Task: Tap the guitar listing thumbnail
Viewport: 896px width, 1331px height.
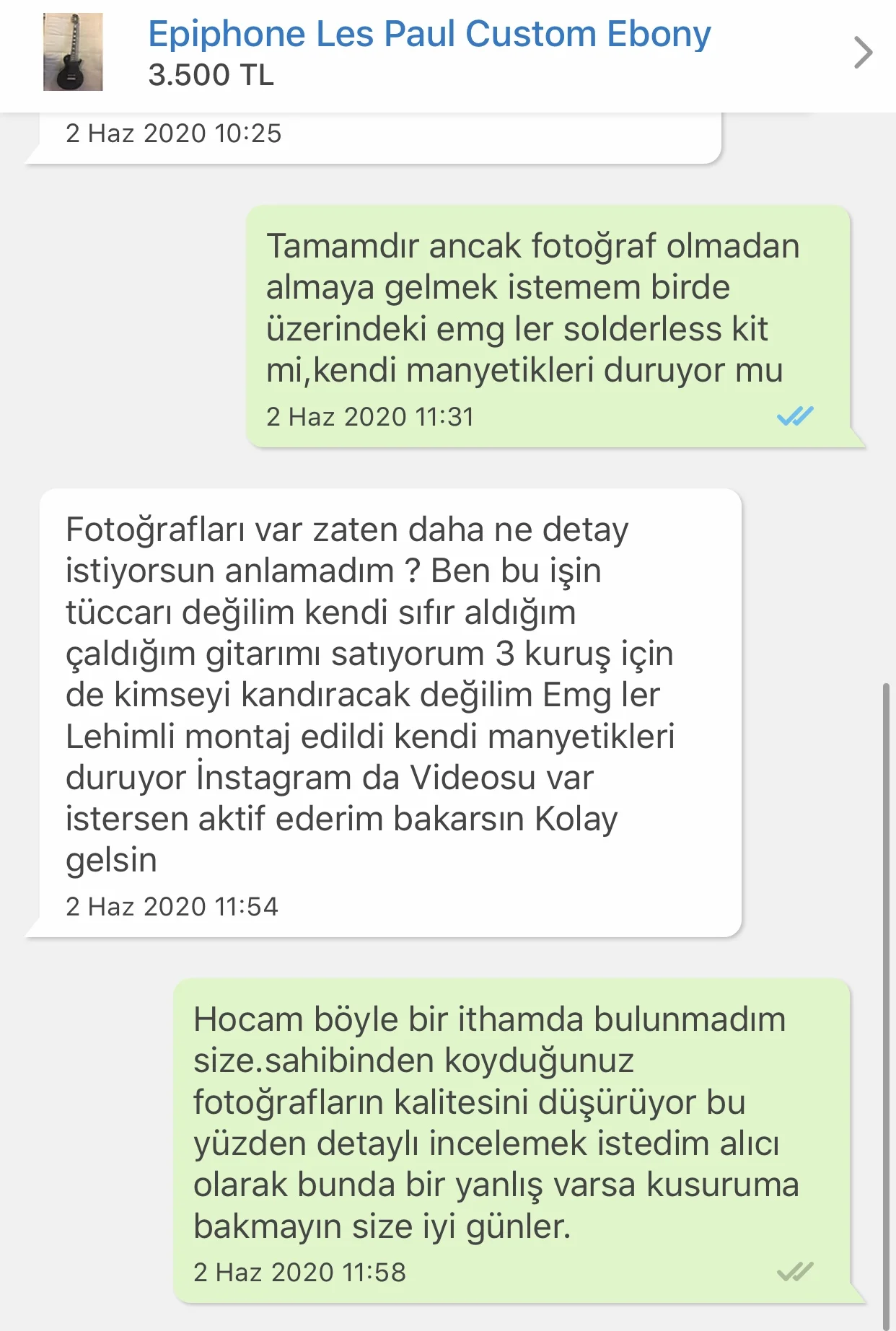Action: [x=73, y=52]
